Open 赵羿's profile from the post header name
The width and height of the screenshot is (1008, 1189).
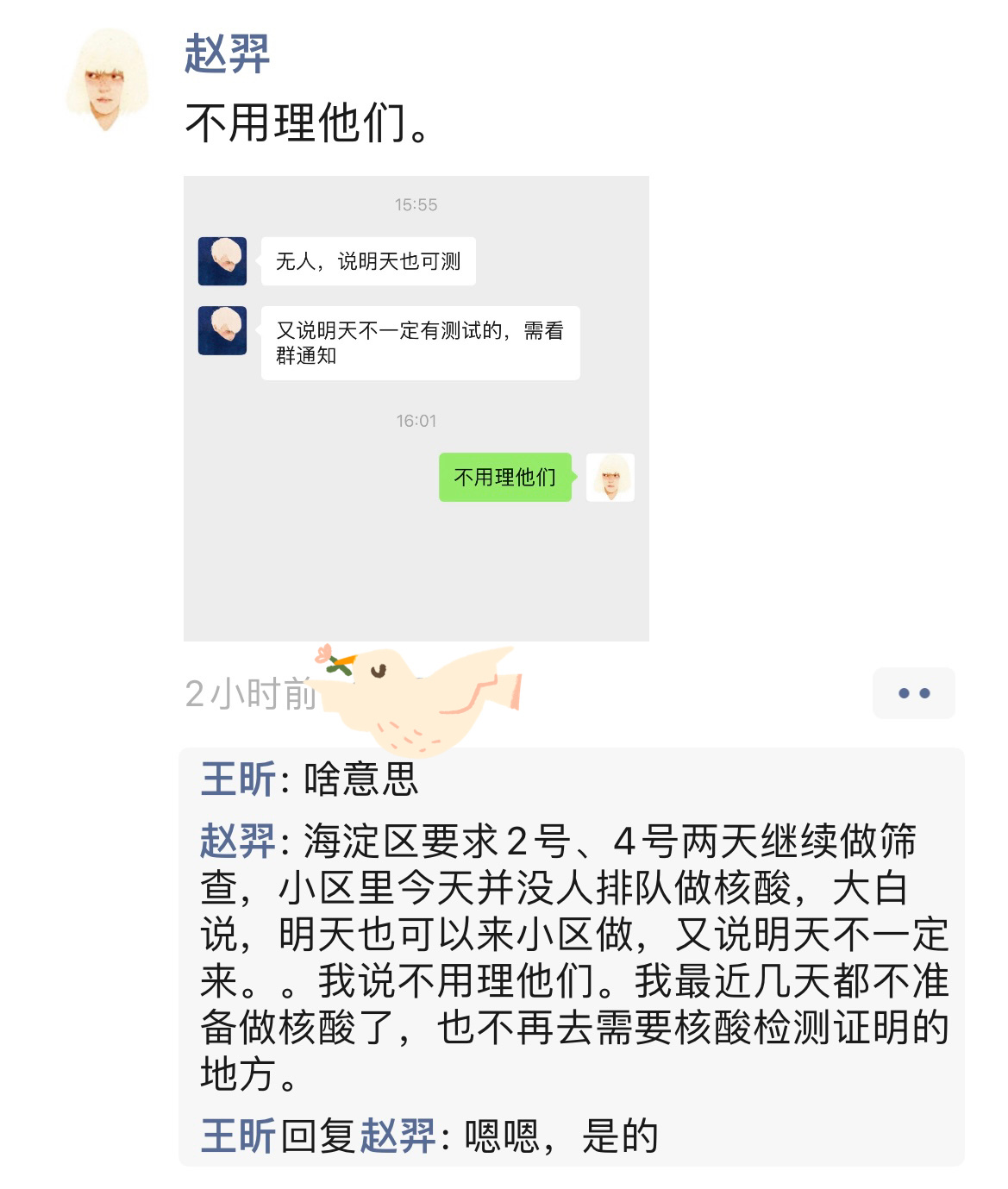tap(227, 53)
